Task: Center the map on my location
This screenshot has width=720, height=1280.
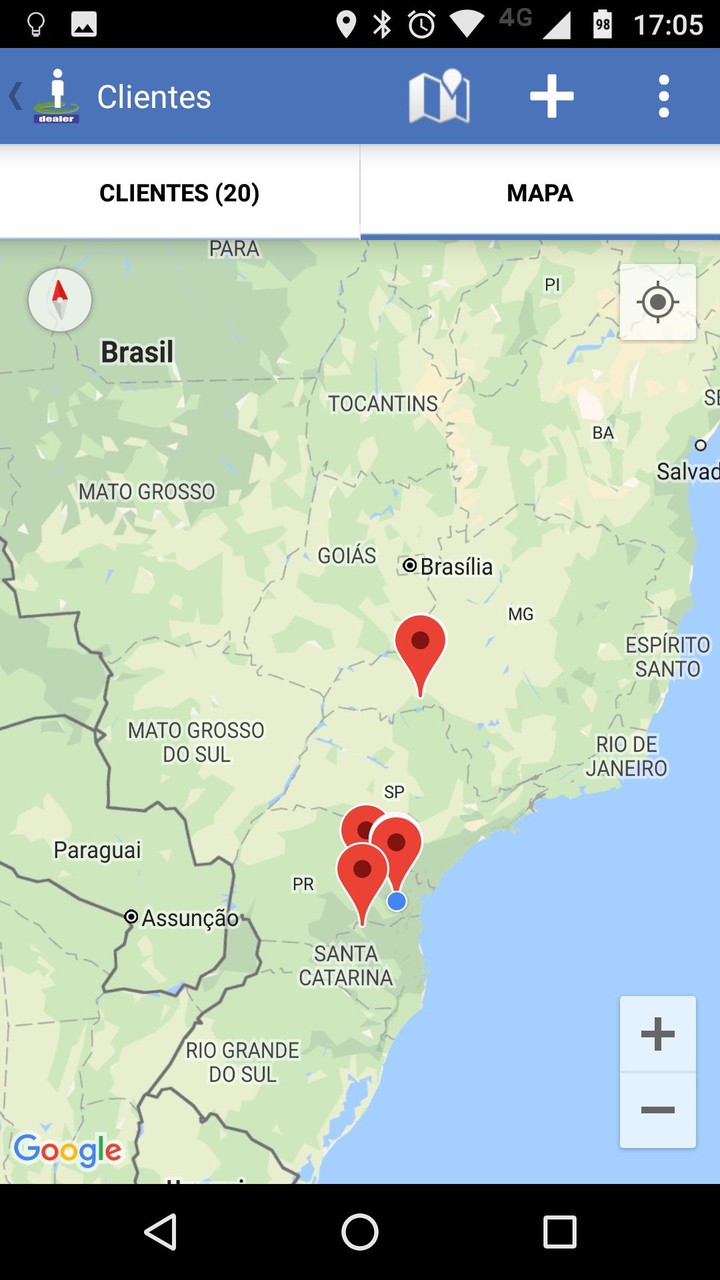Action: (657, 302)
